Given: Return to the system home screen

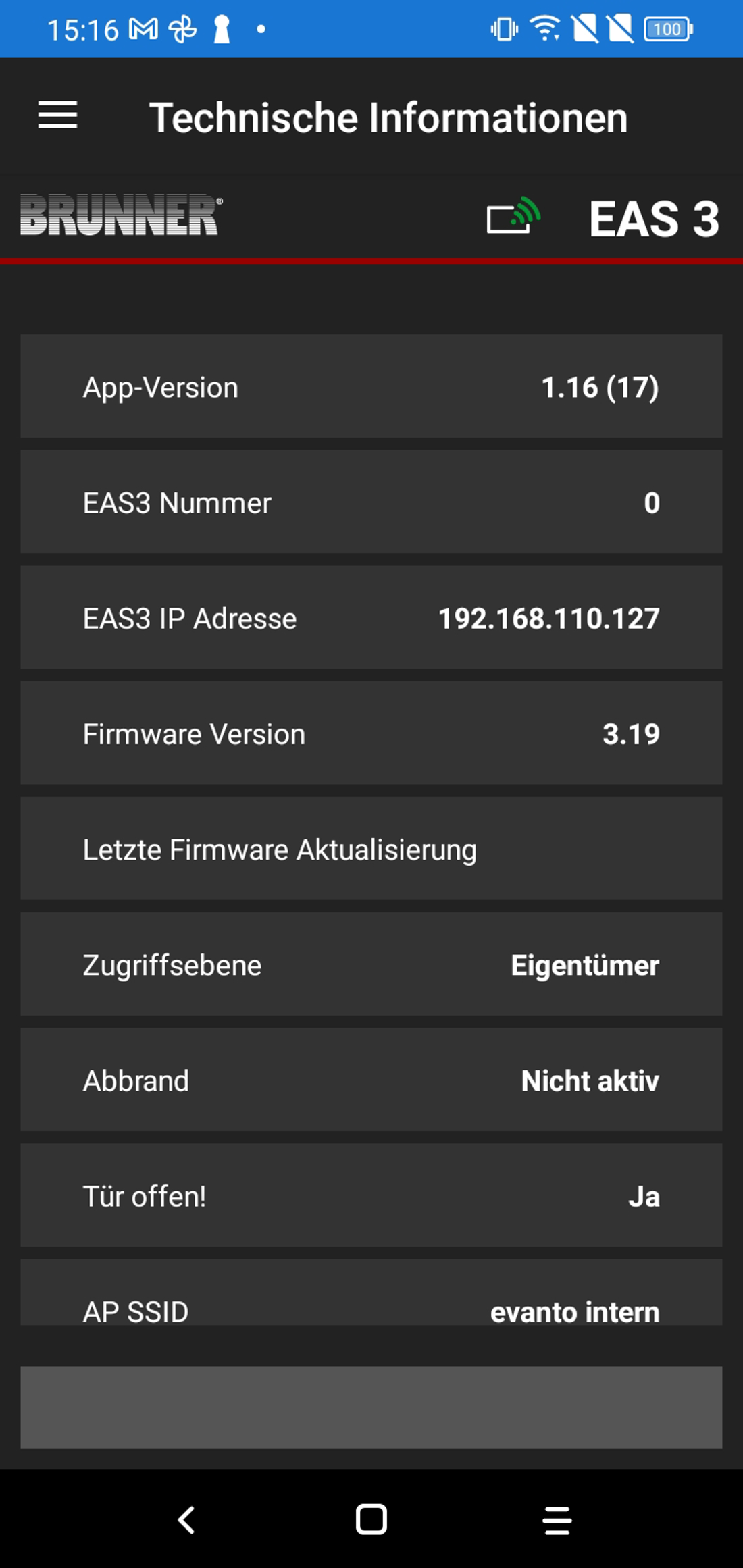Looking at the screenshot, I should (371, 1520).
